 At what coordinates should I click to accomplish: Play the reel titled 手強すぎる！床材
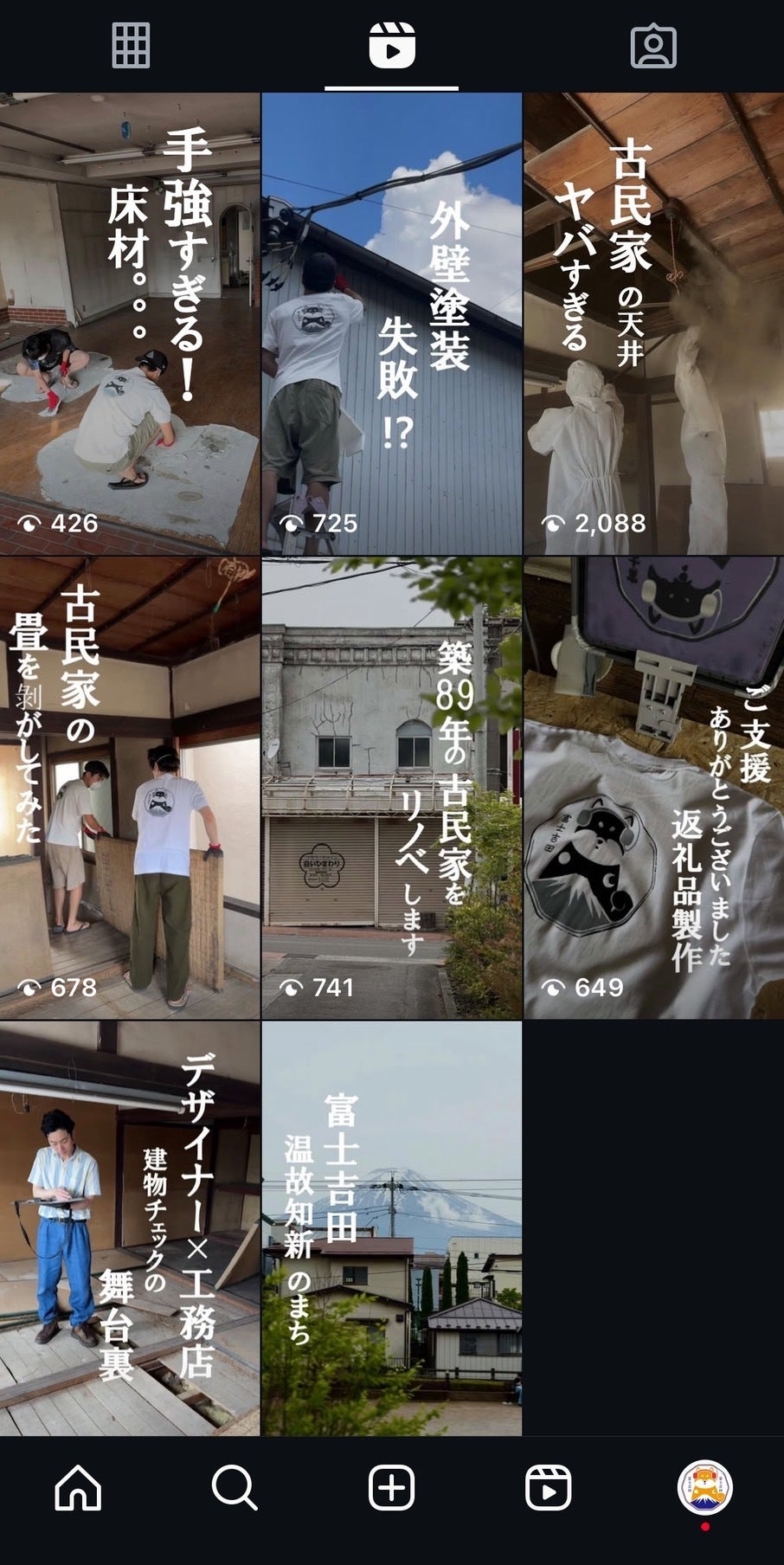click(x=130, y=323)
